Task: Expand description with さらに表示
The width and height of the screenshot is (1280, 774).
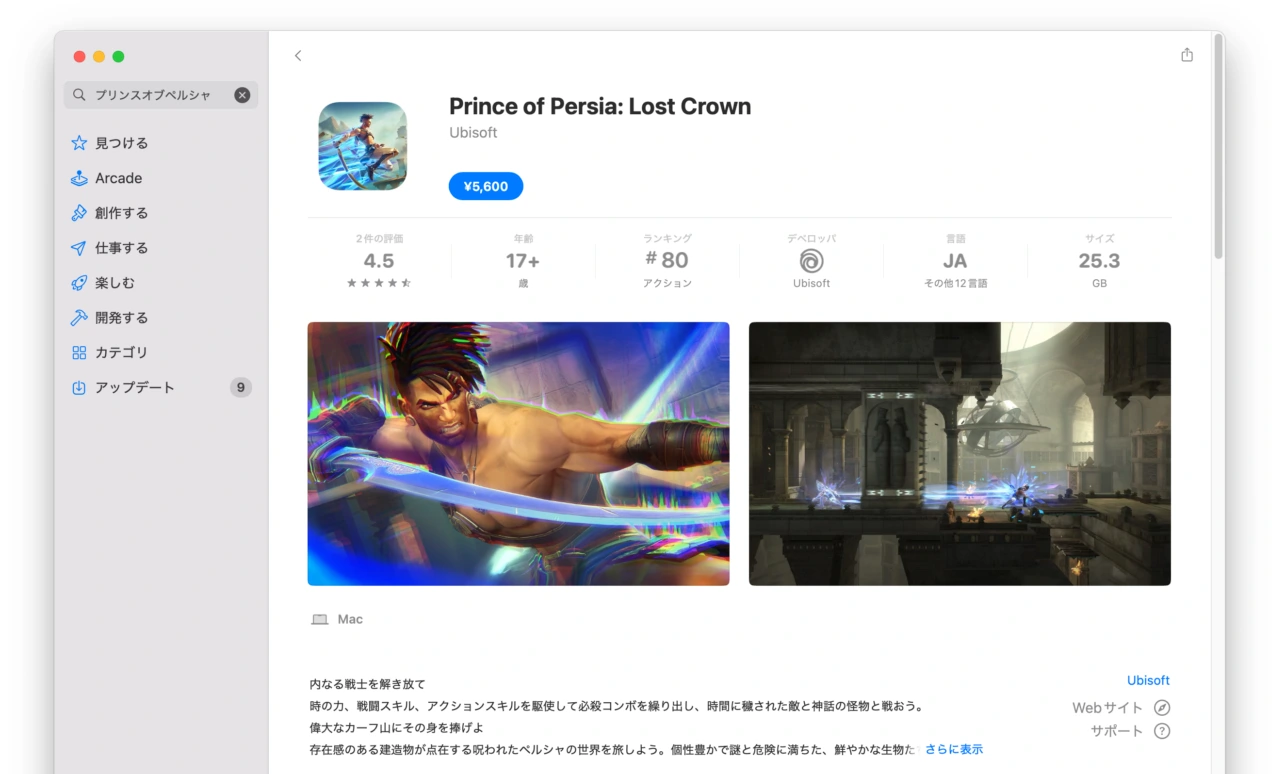Action: [953, 749]
